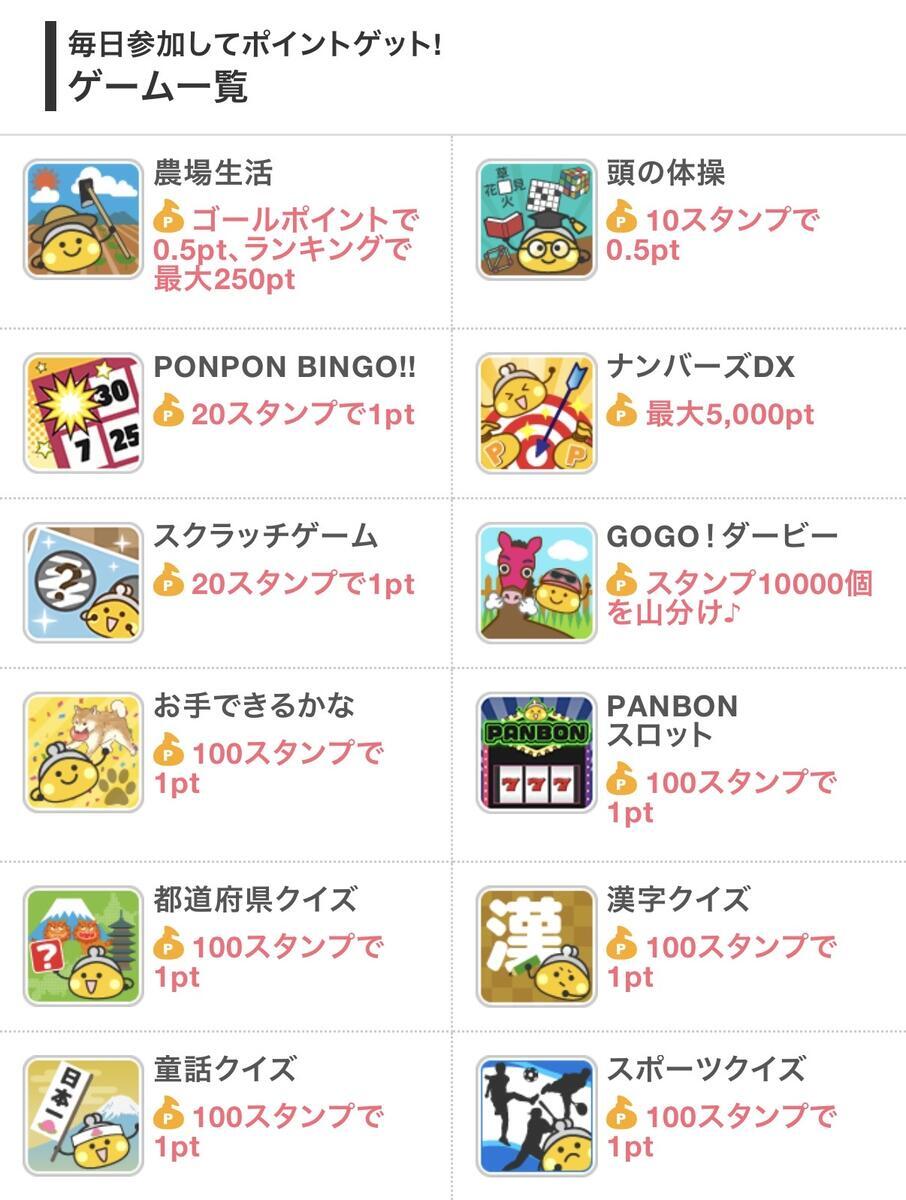Select スポーツクイズ

[x=679, y=1116]
